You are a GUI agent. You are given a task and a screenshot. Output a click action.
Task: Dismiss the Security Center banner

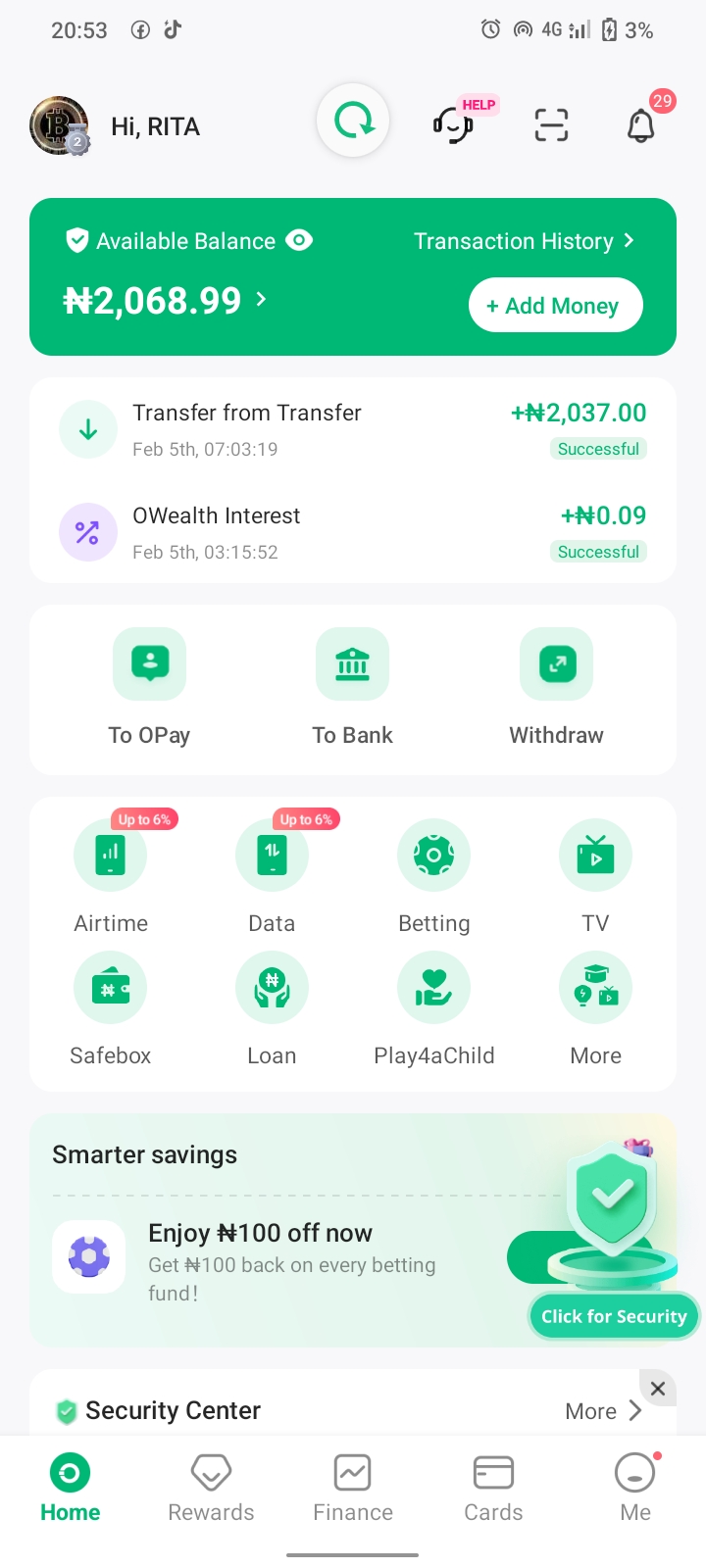click(x=658, y=1388)
